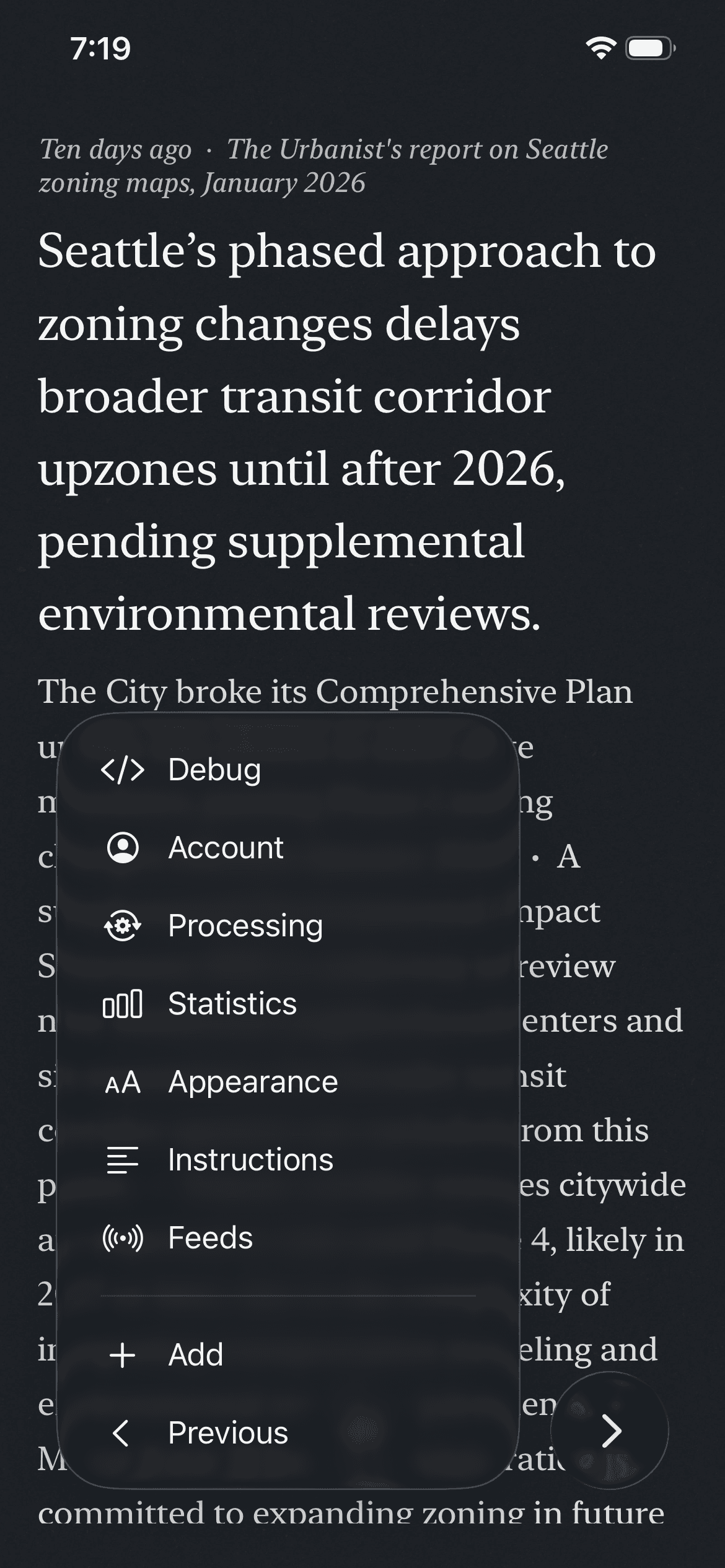
Task: Go to Previous item
Action: (227, 1432)
